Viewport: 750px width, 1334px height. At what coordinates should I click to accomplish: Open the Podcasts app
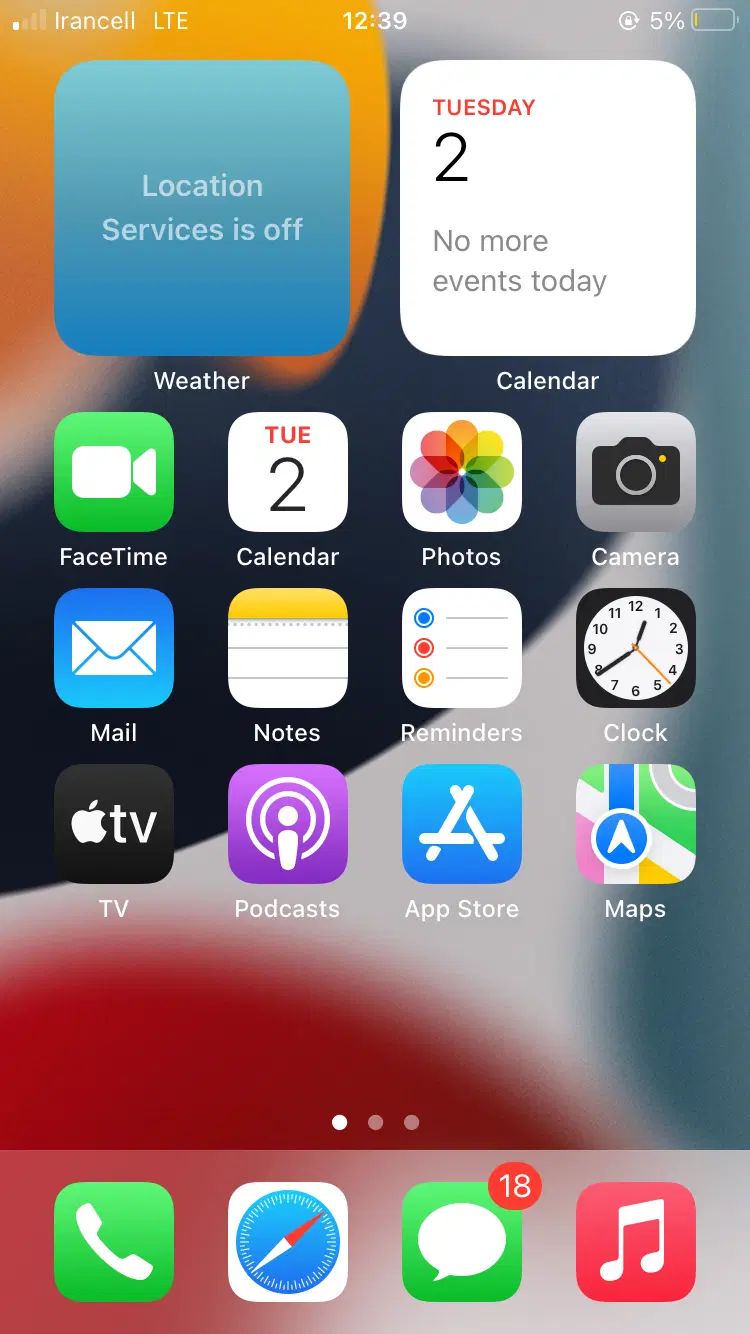pyautogui.click(x=288, y=824)
